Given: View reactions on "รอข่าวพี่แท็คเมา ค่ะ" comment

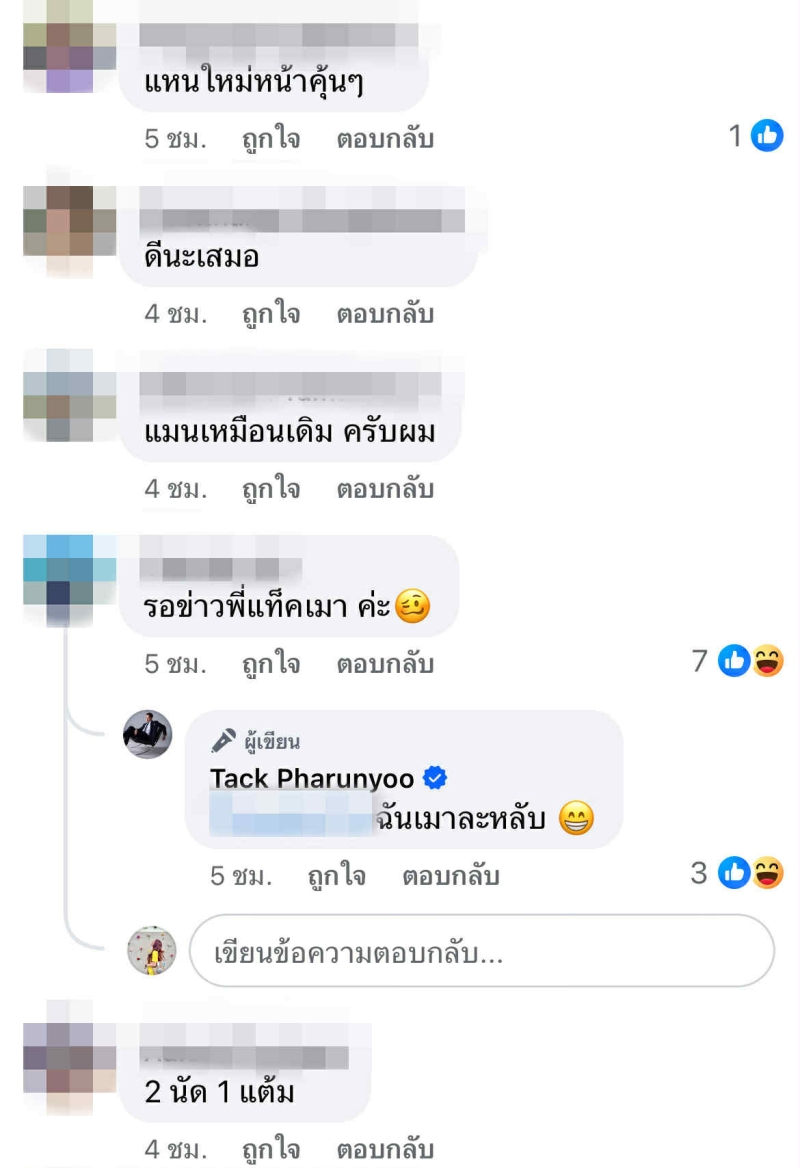Looking at the screenshot, I should tap(750, 661).
